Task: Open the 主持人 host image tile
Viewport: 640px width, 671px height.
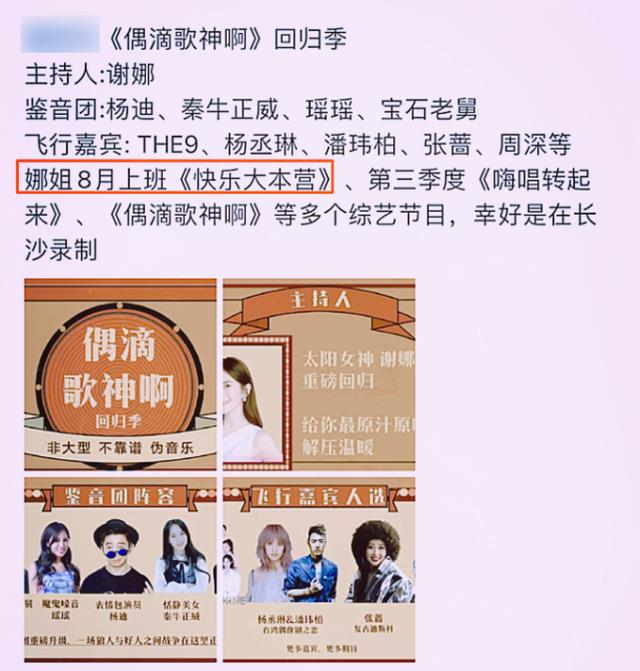Action: (x=318, y=374)
